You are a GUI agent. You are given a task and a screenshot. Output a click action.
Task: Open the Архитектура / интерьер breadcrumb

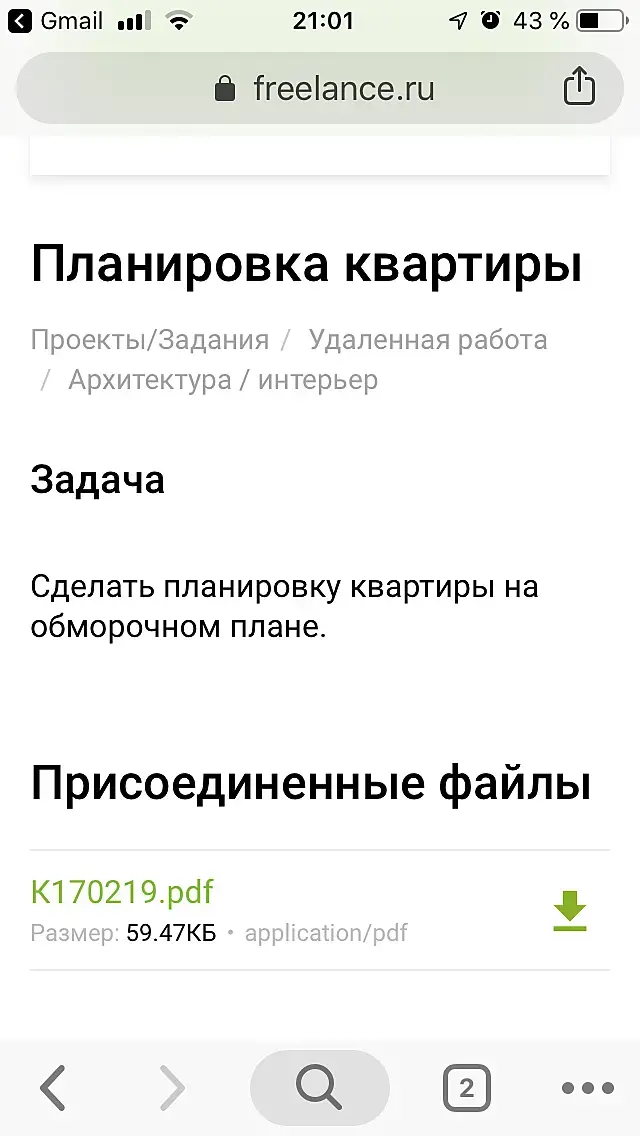[223, 380]
